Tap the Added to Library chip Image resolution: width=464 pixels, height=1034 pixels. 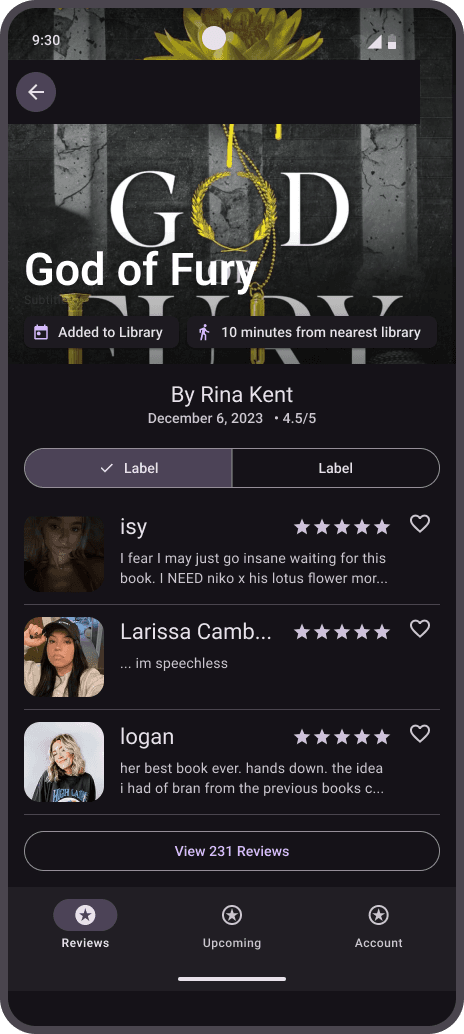[102, 332]
